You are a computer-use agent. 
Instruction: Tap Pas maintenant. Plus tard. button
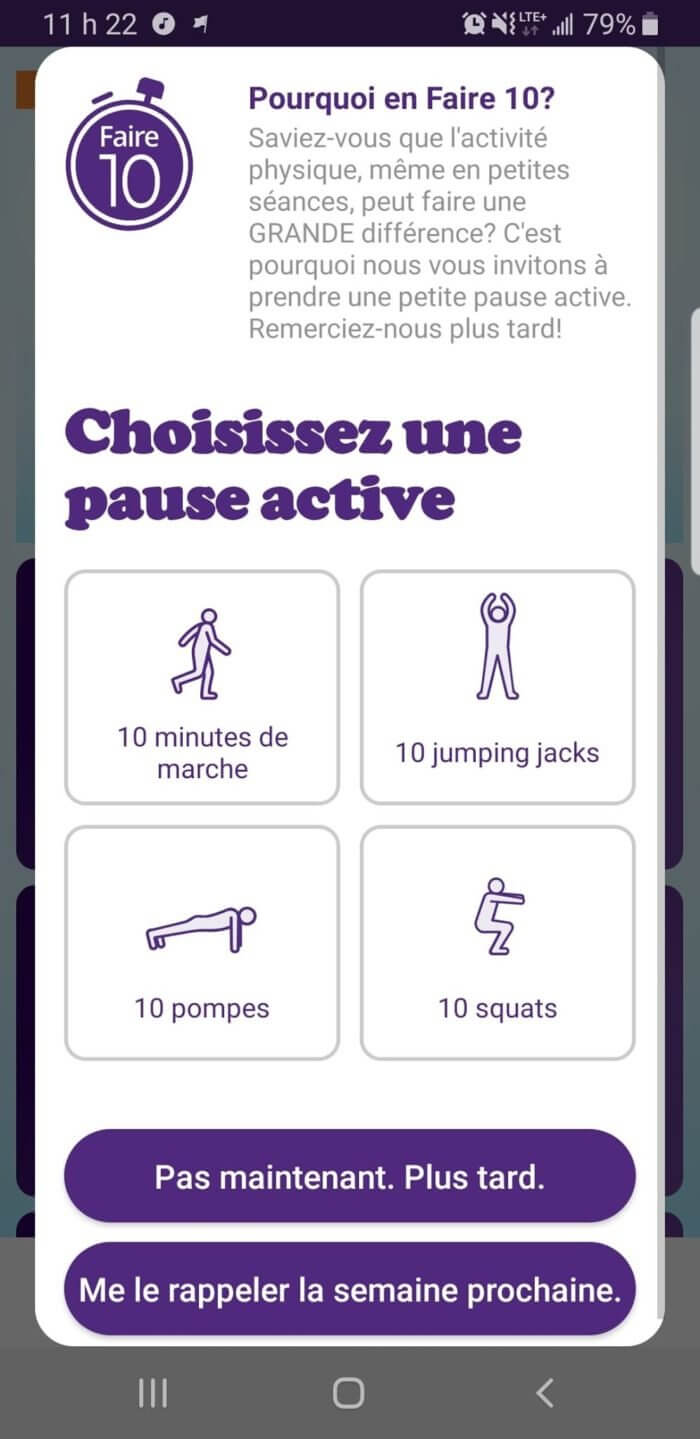(x=349, y=1176)
